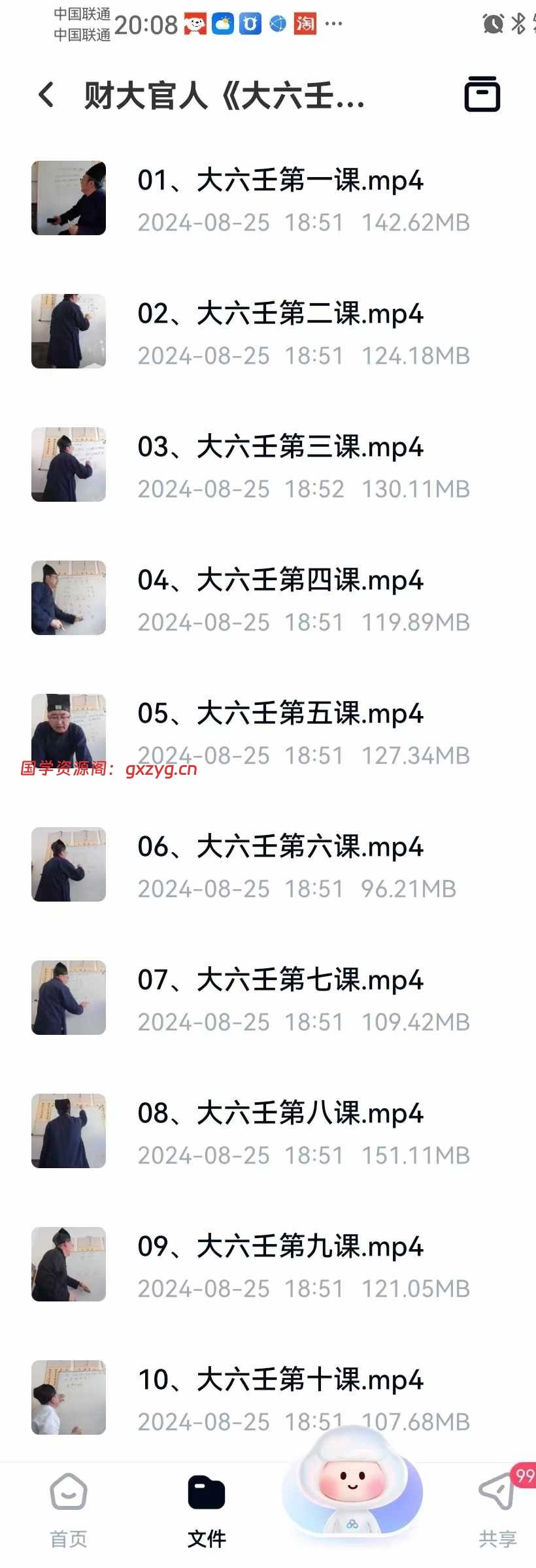Open the transfer box icon at top right
This screenshot has height=1568, width=536.
[482, 95]
